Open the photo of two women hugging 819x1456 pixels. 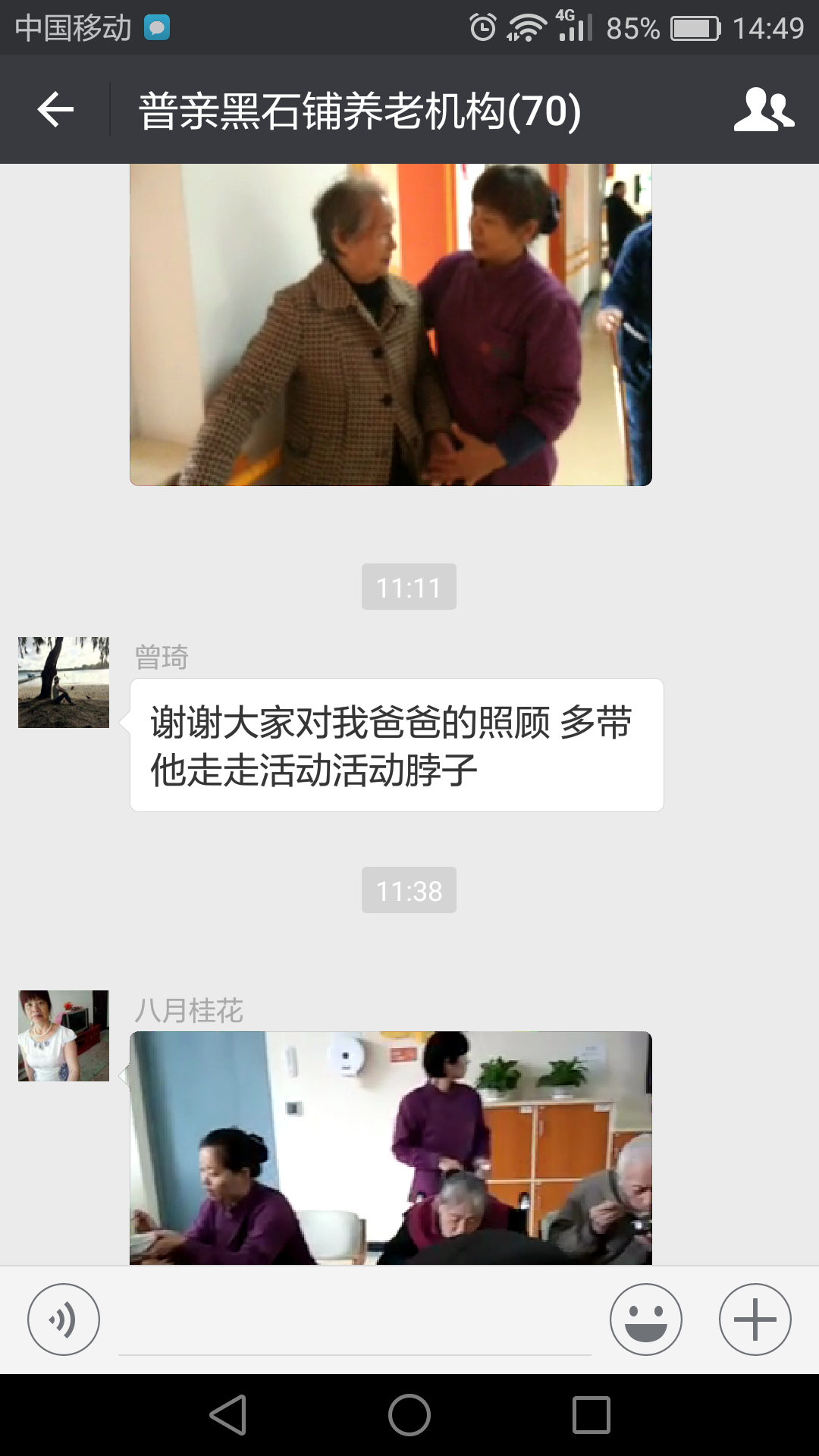point(391,325)
